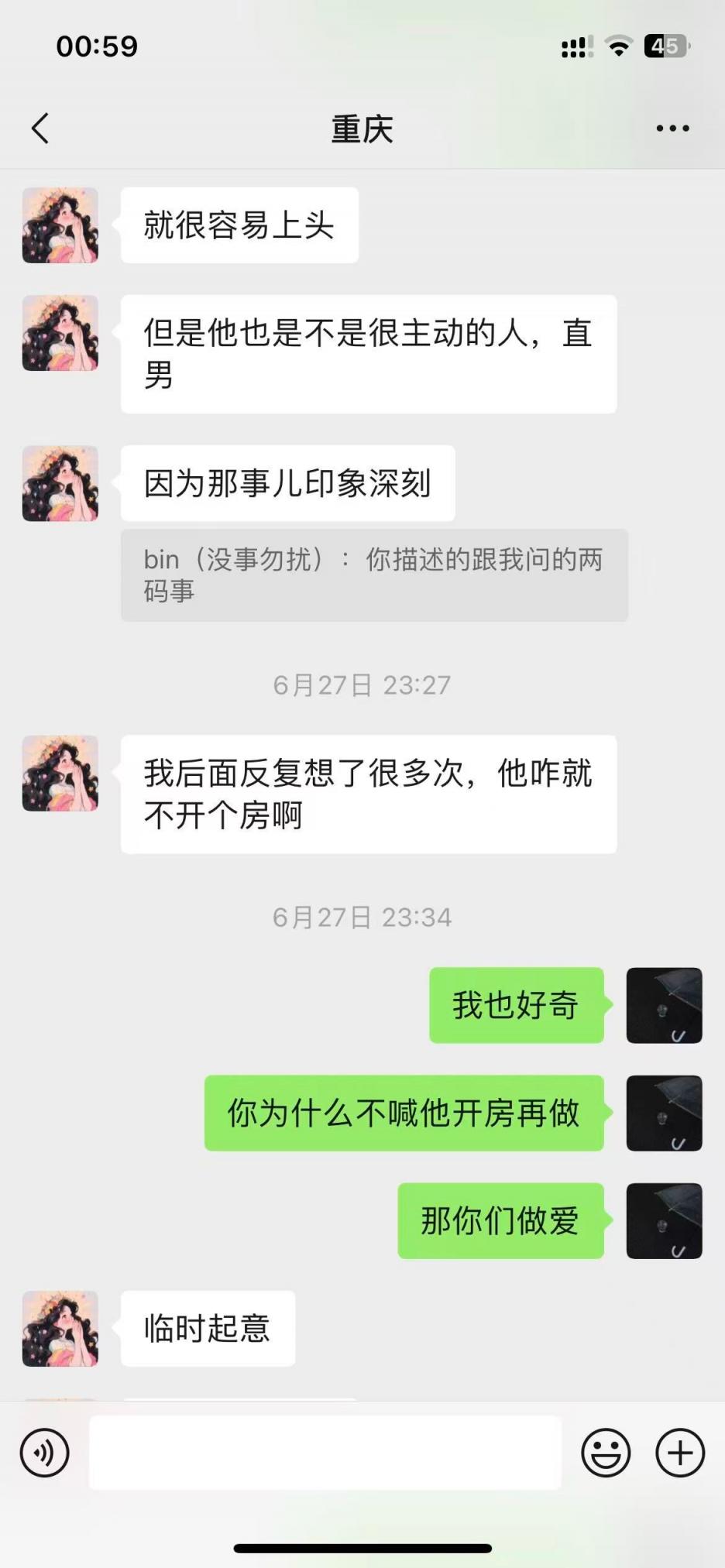The width and height of the screenshot is (725, 1568).
Task: Open the three-dot chat info menu
Action: [x=672, y=129]
